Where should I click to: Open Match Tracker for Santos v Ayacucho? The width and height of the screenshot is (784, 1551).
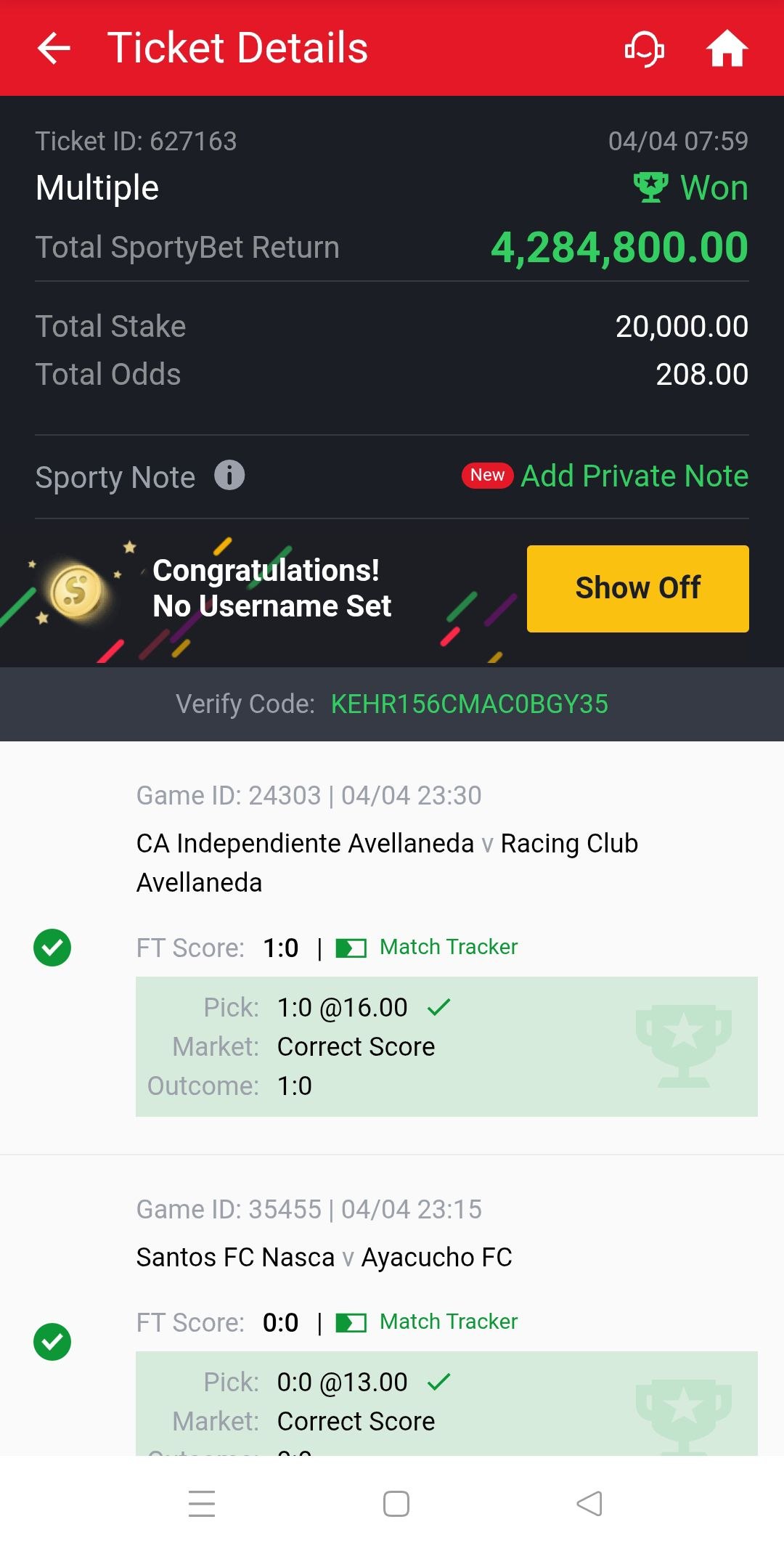click(448, 1322)
